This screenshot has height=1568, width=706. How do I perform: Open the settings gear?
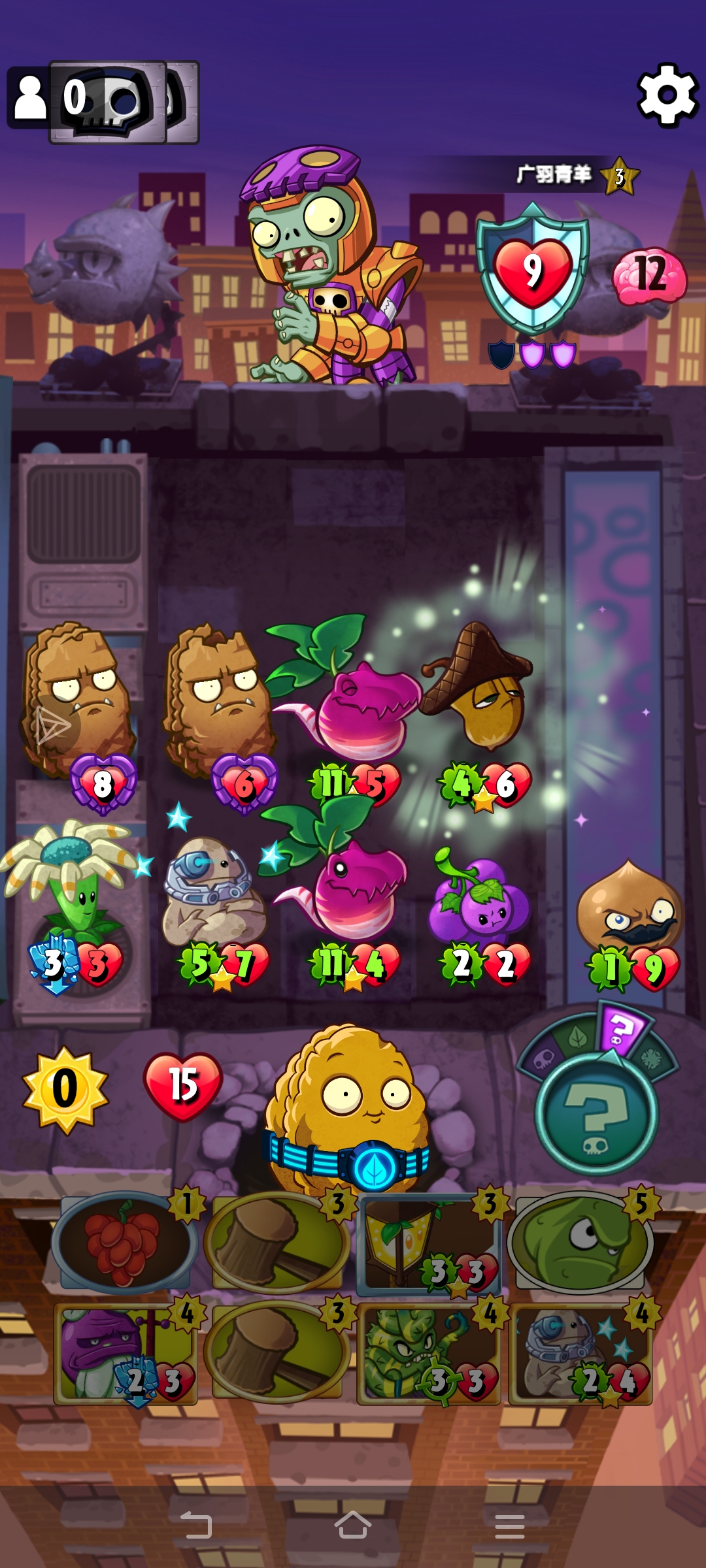pos(668,95)
